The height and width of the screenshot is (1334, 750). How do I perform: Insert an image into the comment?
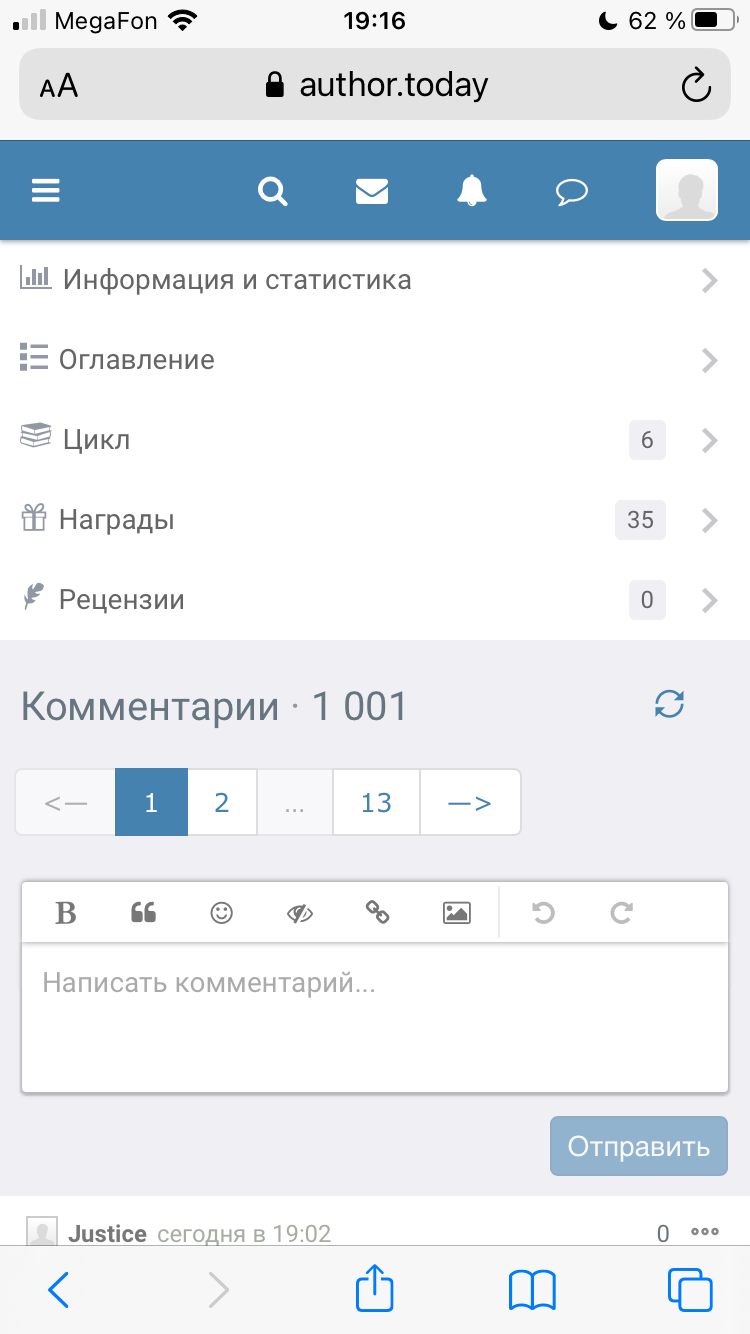click(x=456, y=912)
